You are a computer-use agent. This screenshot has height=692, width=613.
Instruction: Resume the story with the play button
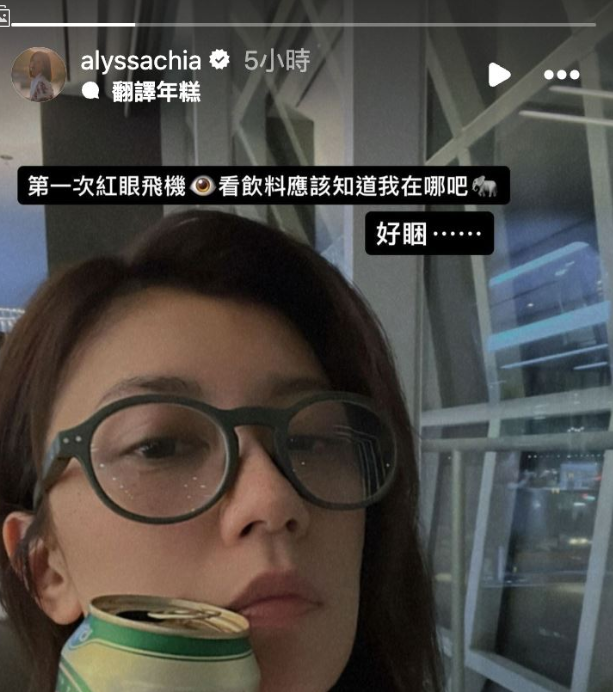499,74
